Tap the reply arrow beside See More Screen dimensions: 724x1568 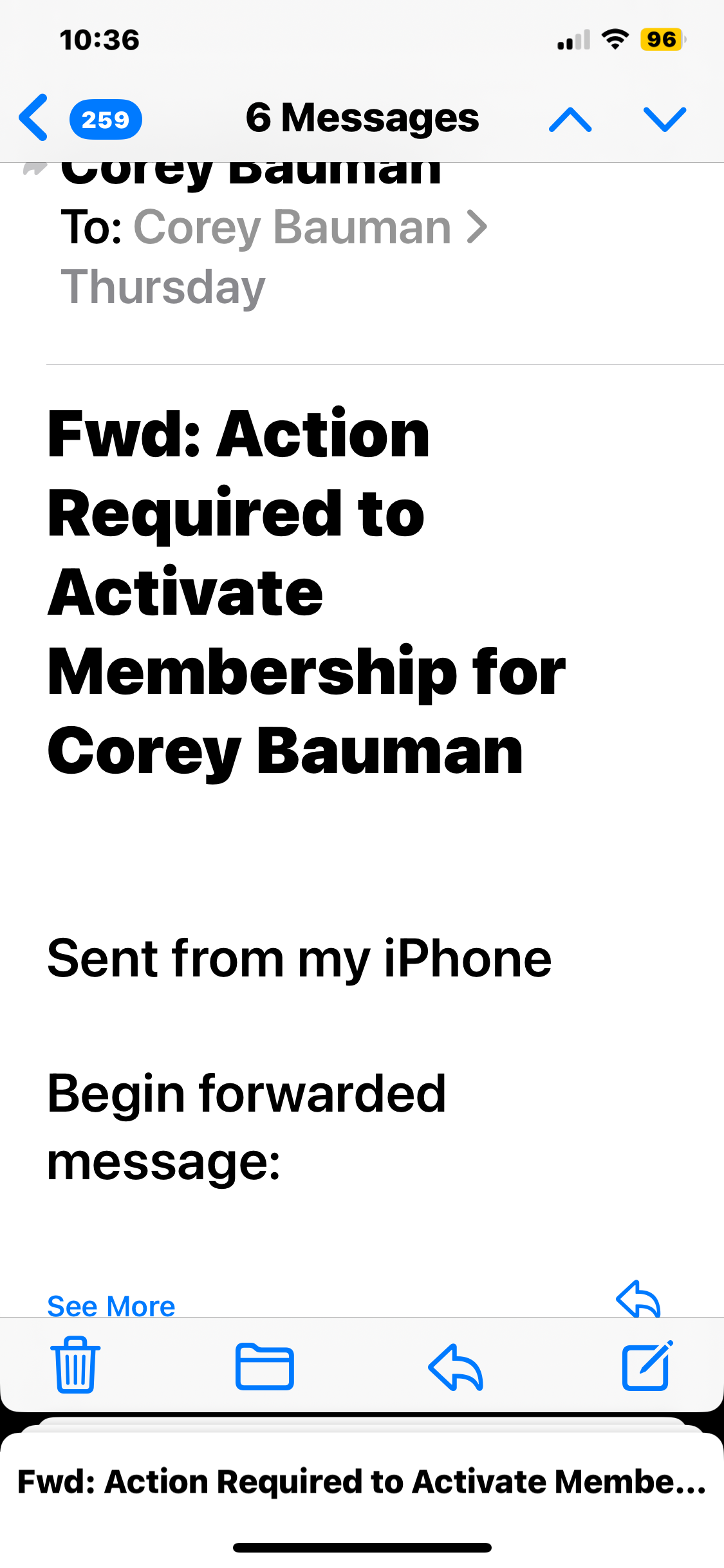(638, 1298)
